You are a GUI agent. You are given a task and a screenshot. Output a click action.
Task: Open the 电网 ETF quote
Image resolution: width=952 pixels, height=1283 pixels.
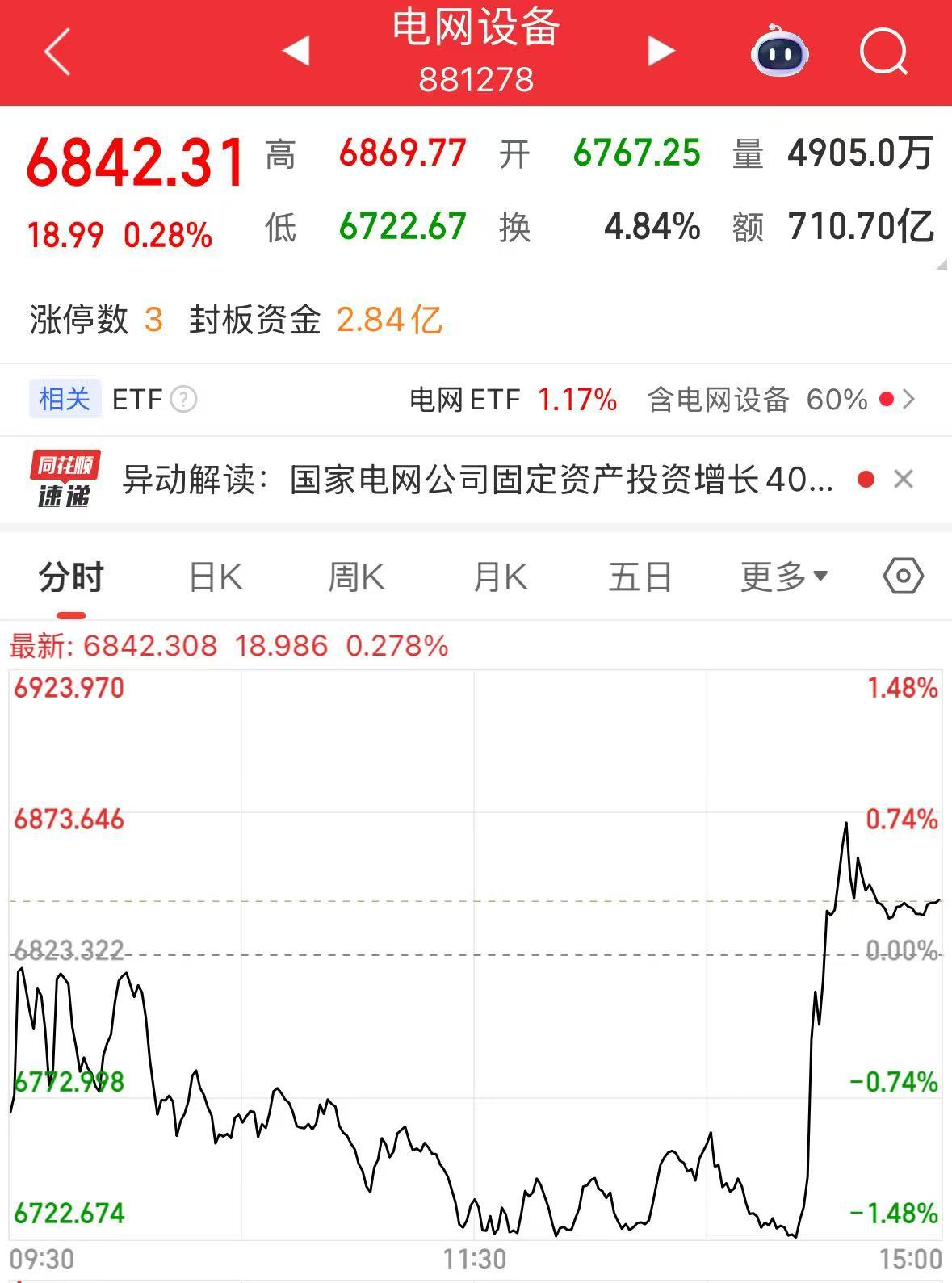tap(467, 399)
